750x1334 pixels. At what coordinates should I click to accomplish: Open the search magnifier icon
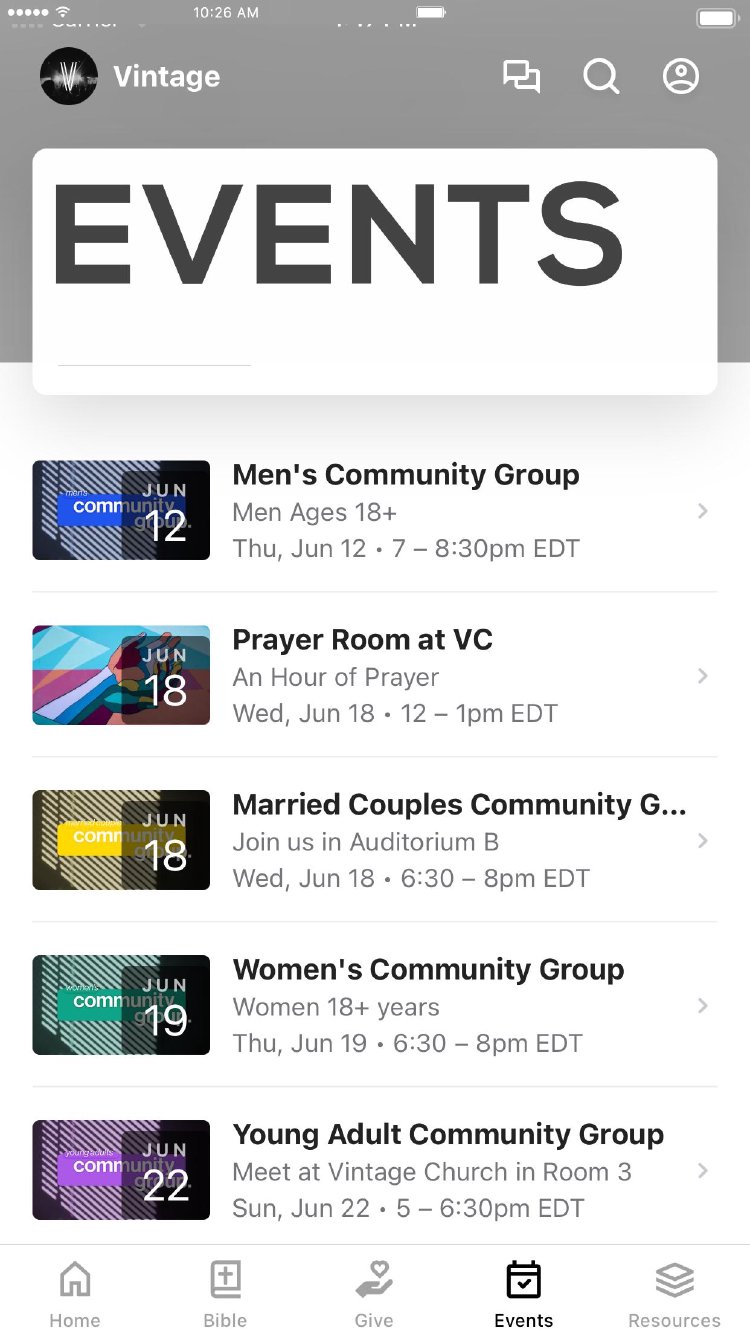(601, 77)
